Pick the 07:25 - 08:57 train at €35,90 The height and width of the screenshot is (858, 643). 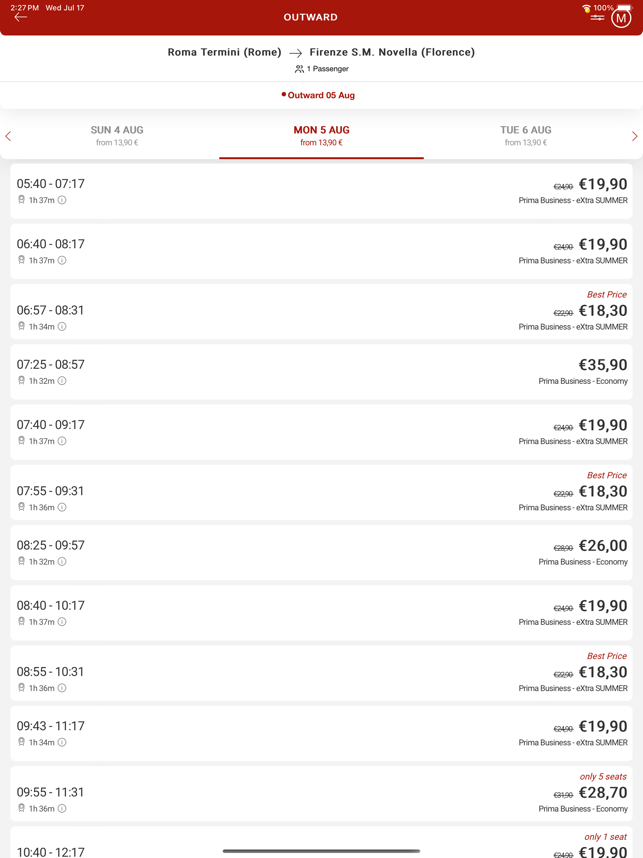[321, 372]
